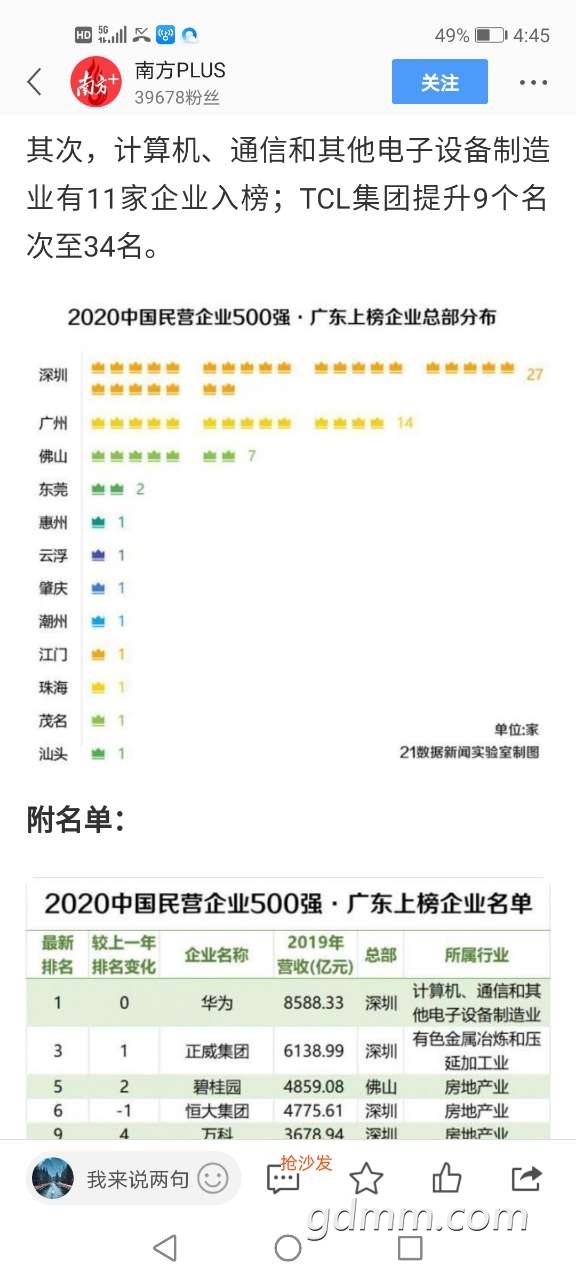This screenshot has height=1280, width=576.
Task: Tap the system home button
Action: (x=288, y=1247)
